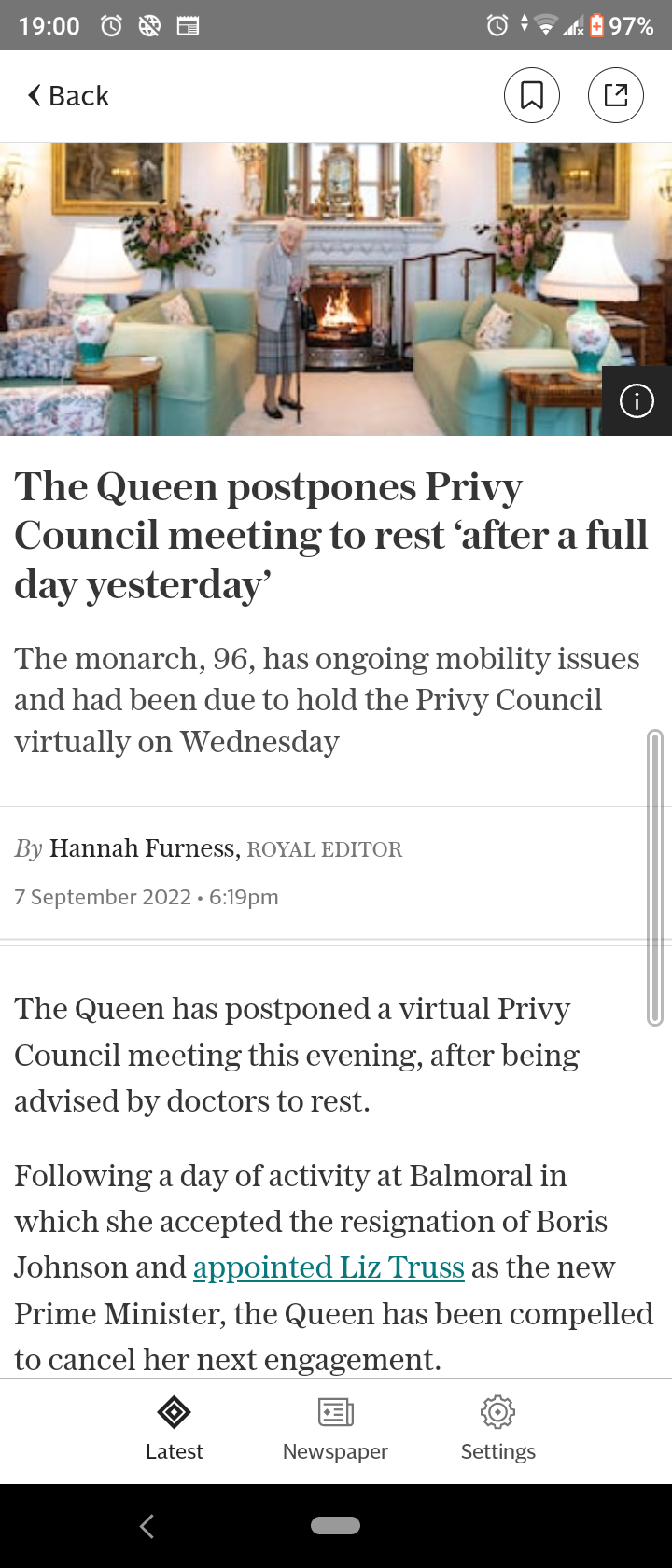Show image info caption
The image size is (672, 1568).
pos(637,401)
